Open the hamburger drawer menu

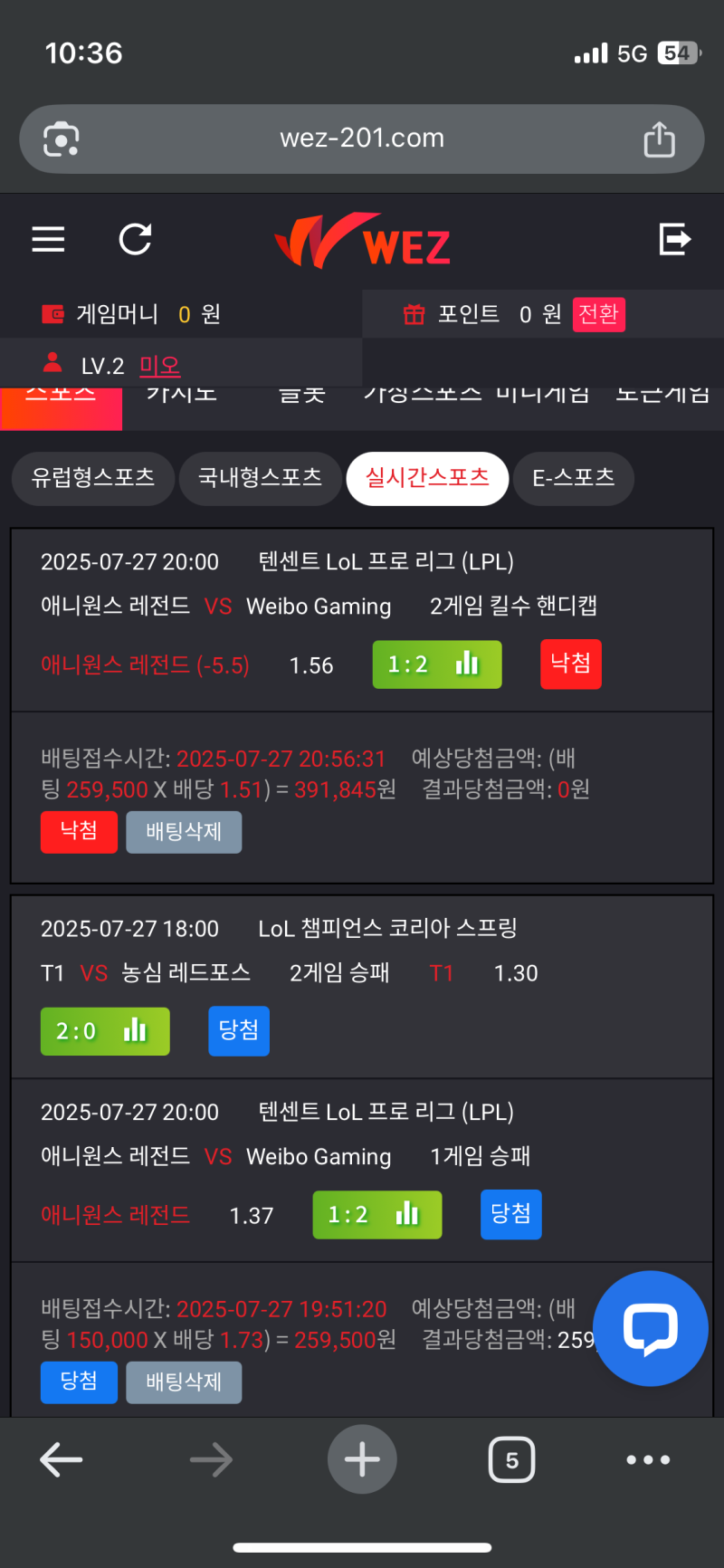tap(48, 239)
